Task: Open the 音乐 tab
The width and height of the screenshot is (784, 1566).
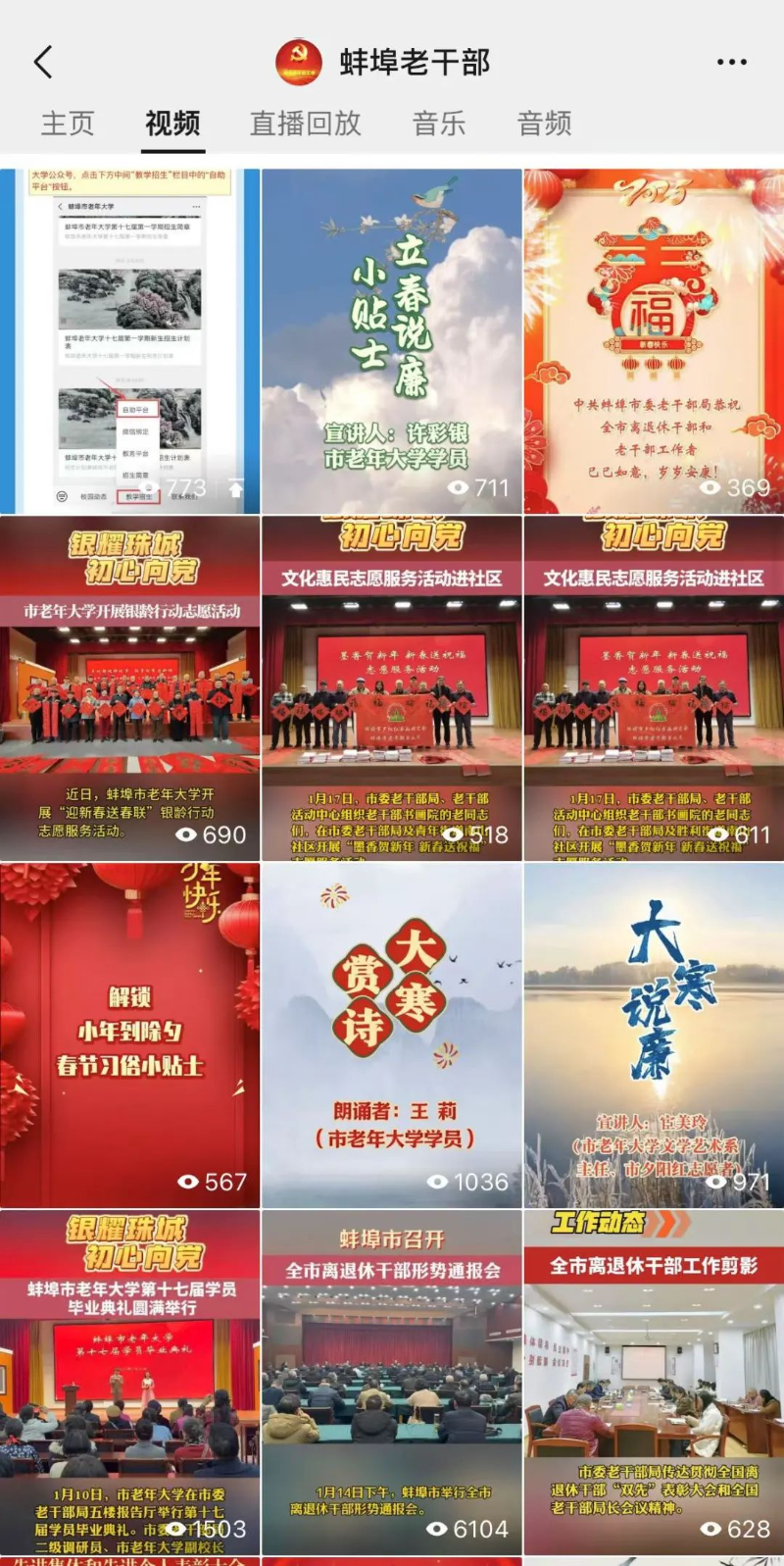Action: coord(439,124)
